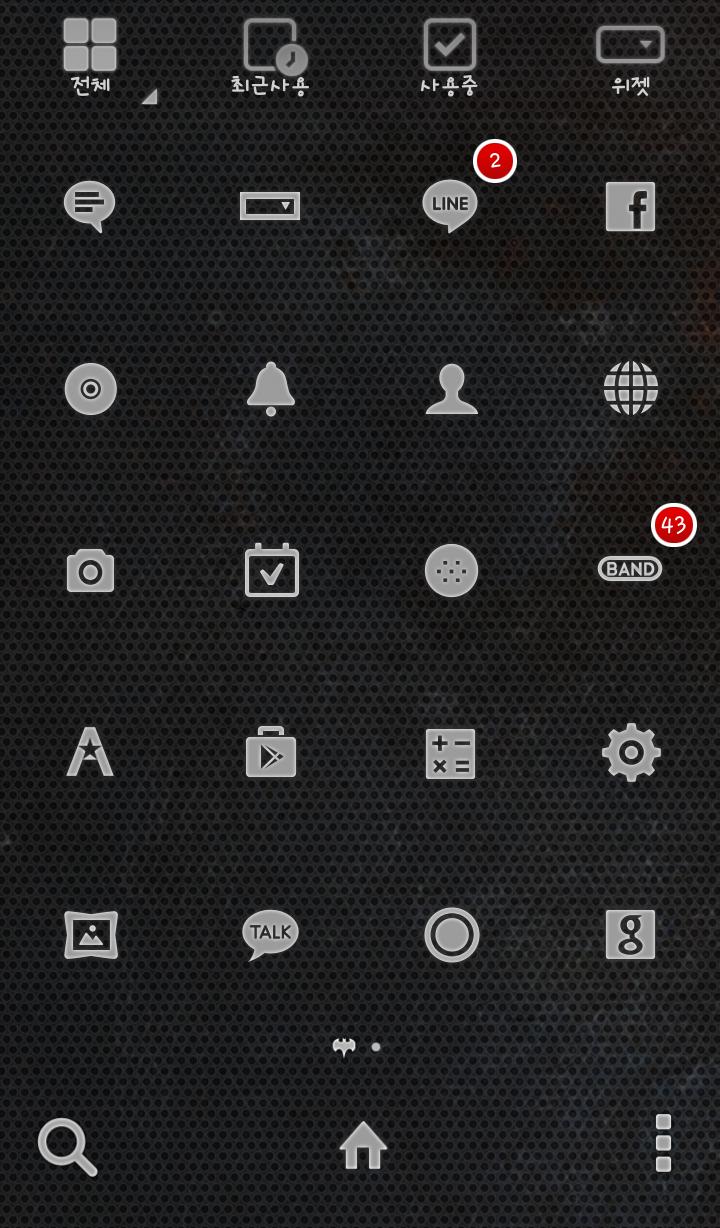Launch KakaoTalk via the TALK icon
720x1228 pixels.
pyautogui.click(x=270, y=934)
